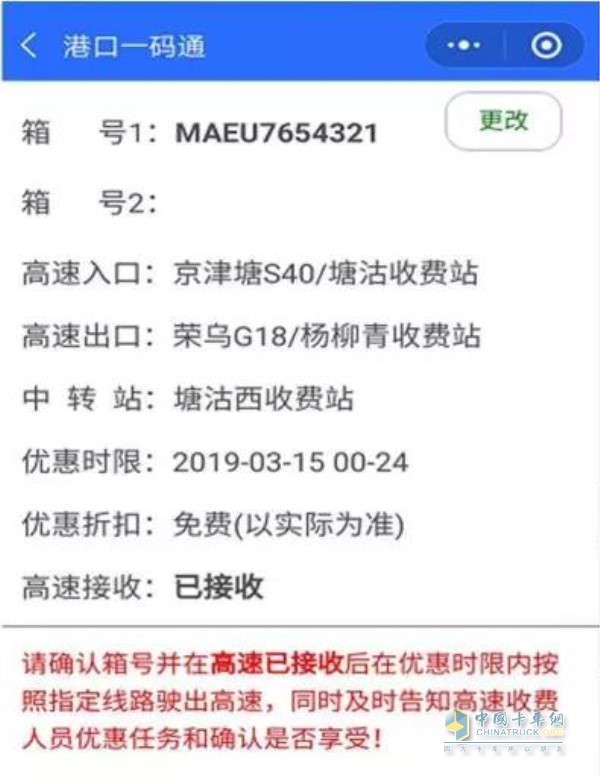Screen dimensions: 600x777
Task: Open the mini program more-options menu
Action: pos(465,46)
